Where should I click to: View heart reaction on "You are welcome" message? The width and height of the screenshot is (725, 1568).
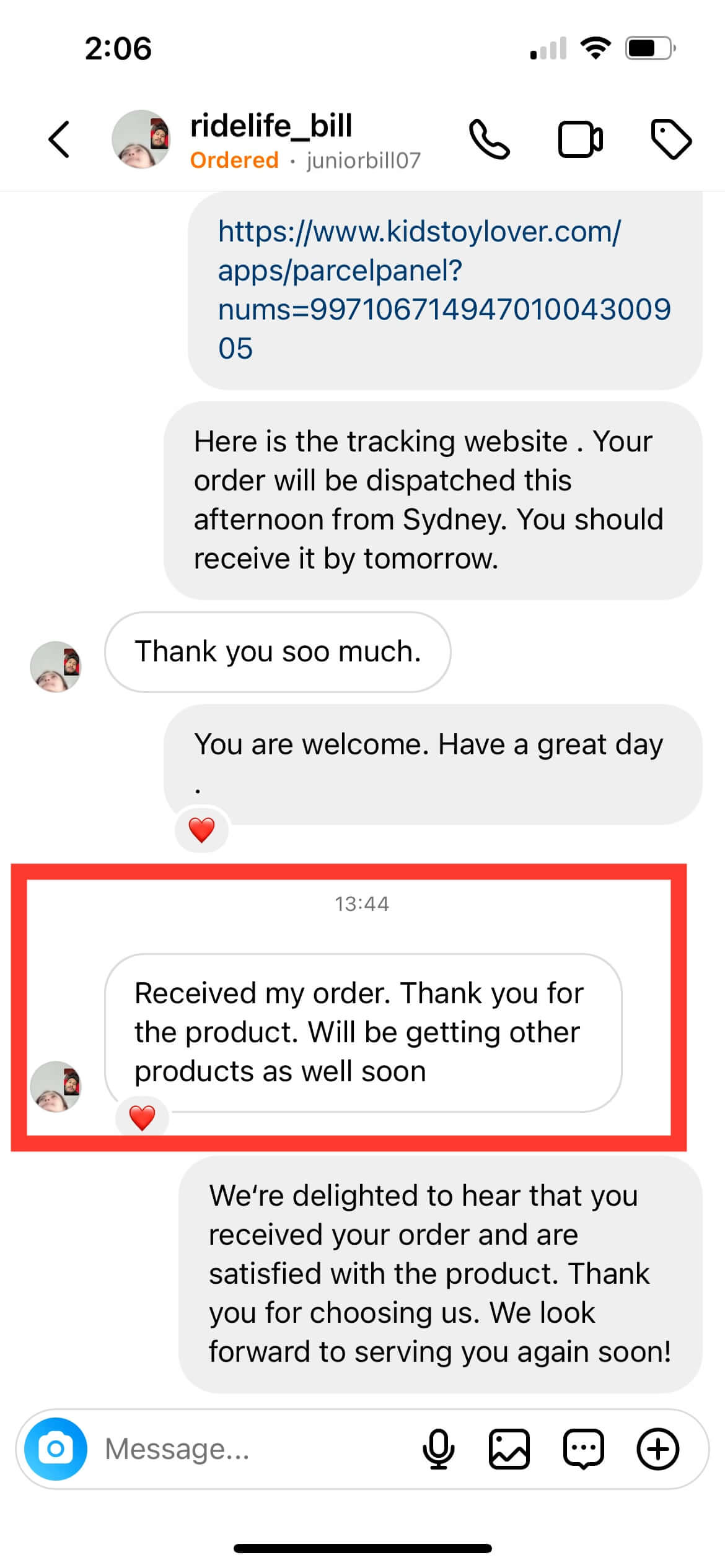tap(201, 829)
